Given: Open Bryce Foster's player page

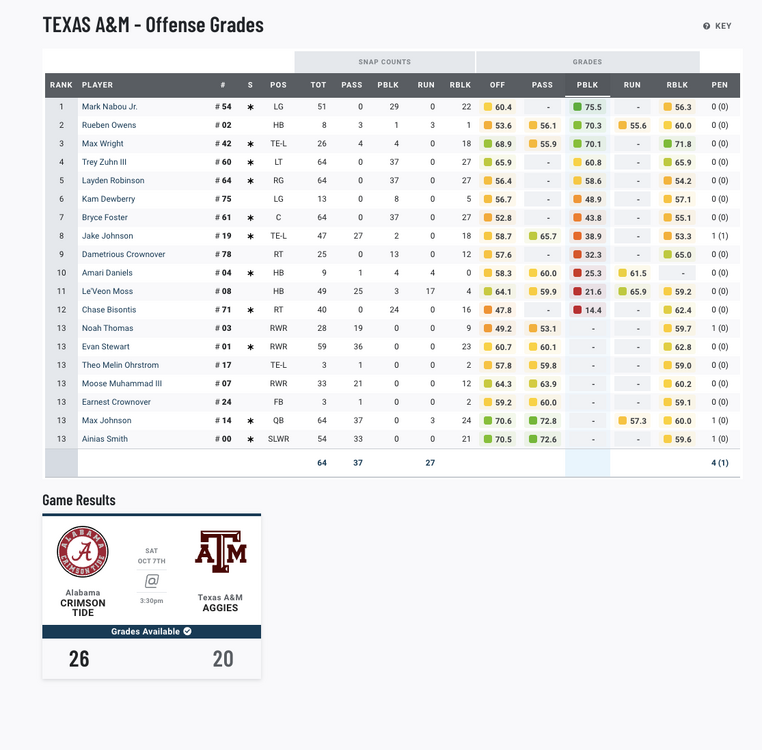Looking at the screenshot, I should coord(105,217).
